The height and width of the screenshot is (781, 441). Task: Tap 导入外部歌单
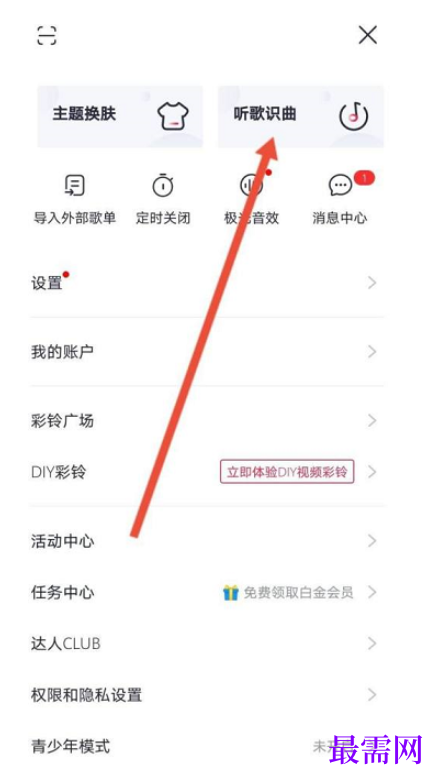pyautogui.click(x=75, y=199)
